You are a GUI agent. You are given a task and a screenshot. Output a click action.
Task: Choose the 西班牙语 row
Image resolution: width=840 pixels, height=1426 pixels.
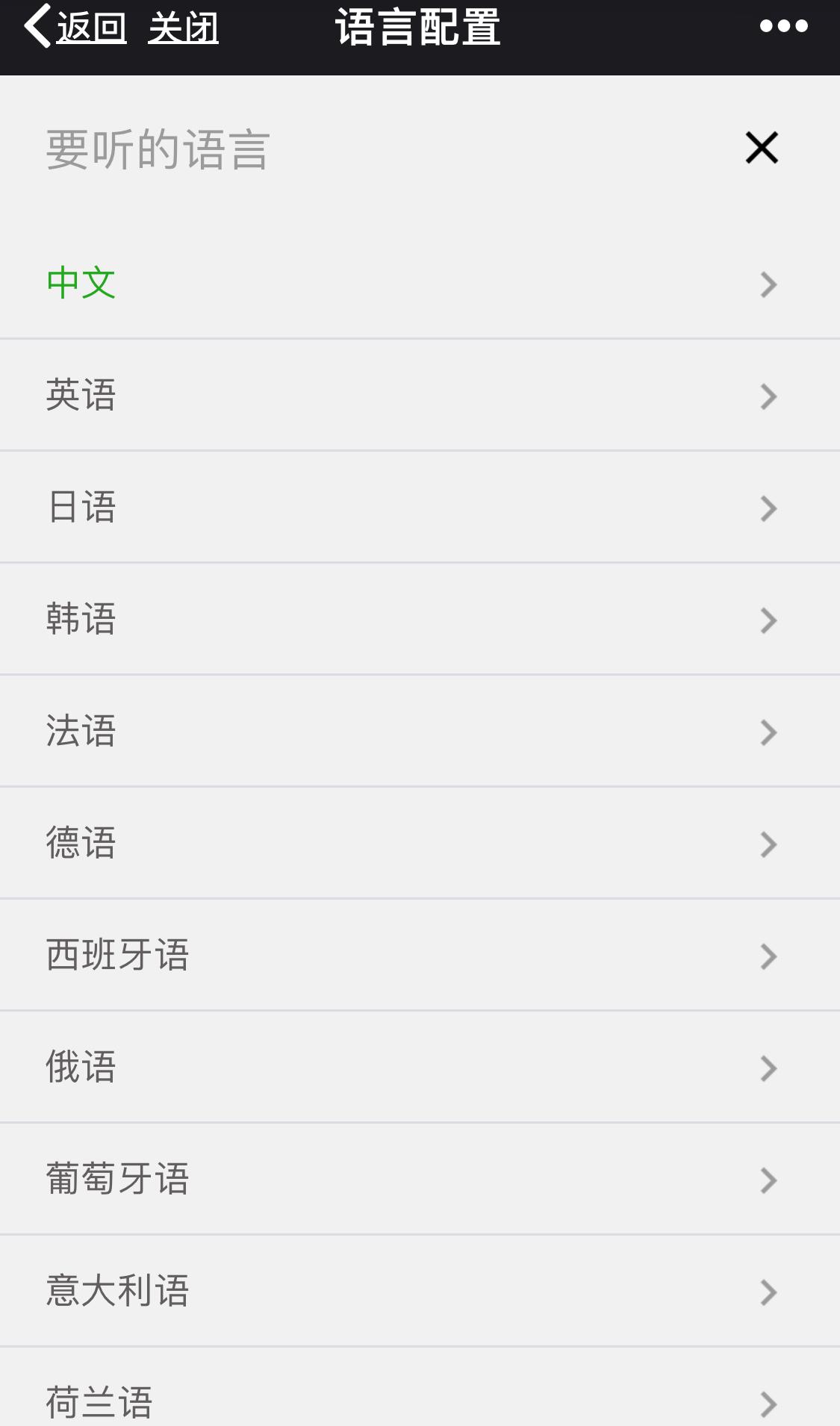[x=420, y=955]
